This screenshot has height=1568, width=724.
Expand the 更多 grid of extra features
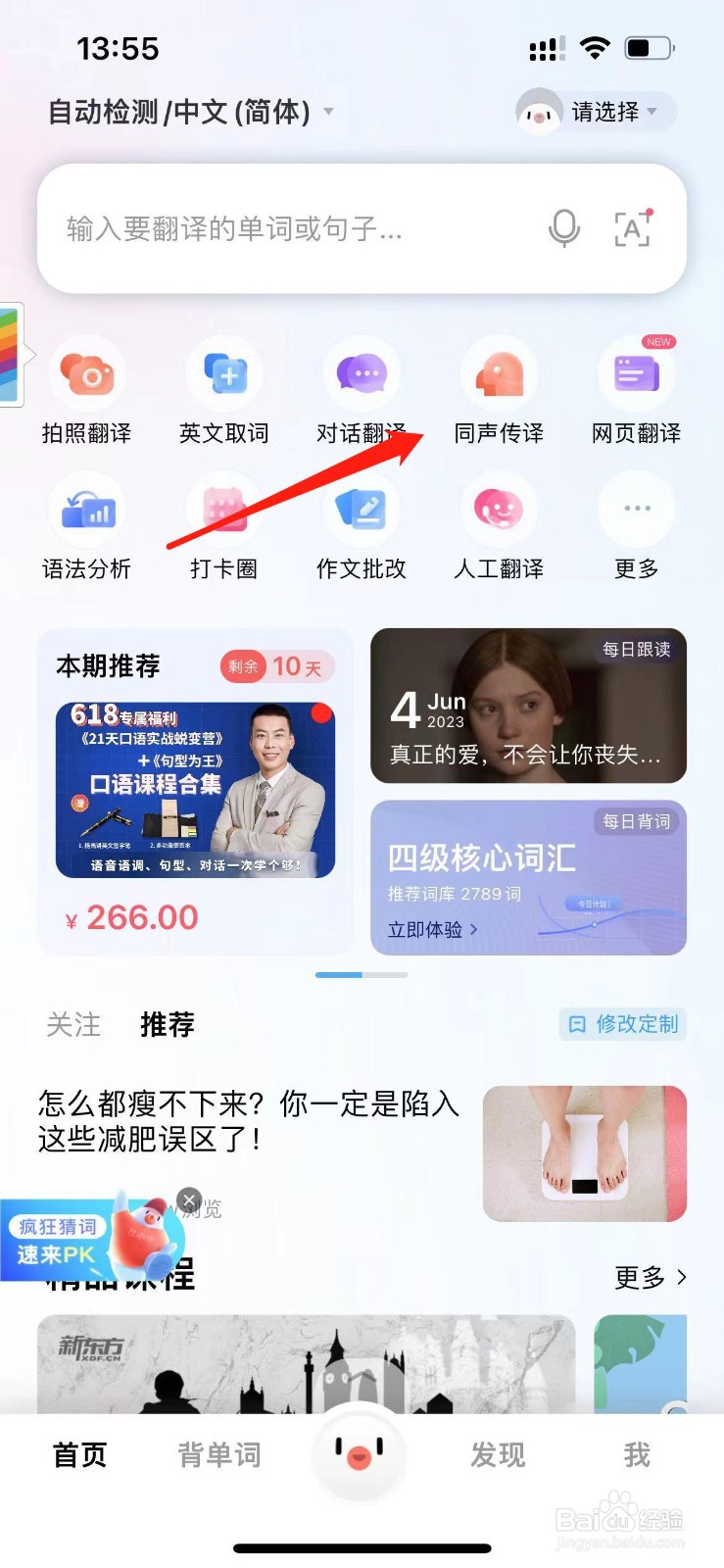coord(636,526)
